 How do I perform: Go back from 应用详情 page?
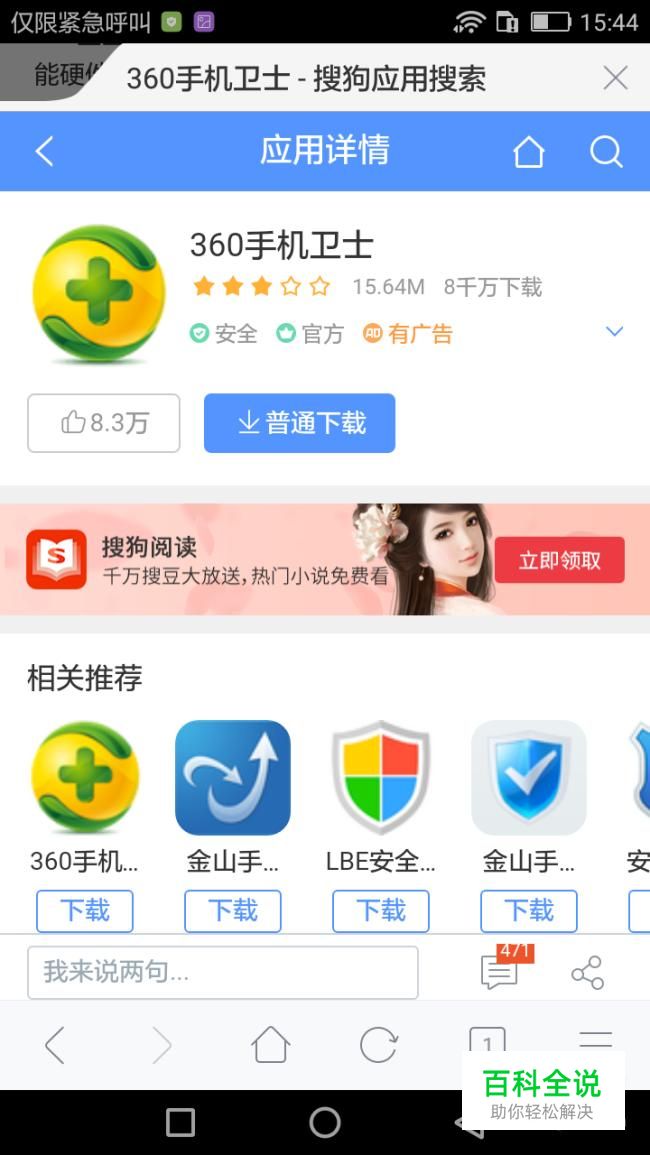click(x=44, y=151)
